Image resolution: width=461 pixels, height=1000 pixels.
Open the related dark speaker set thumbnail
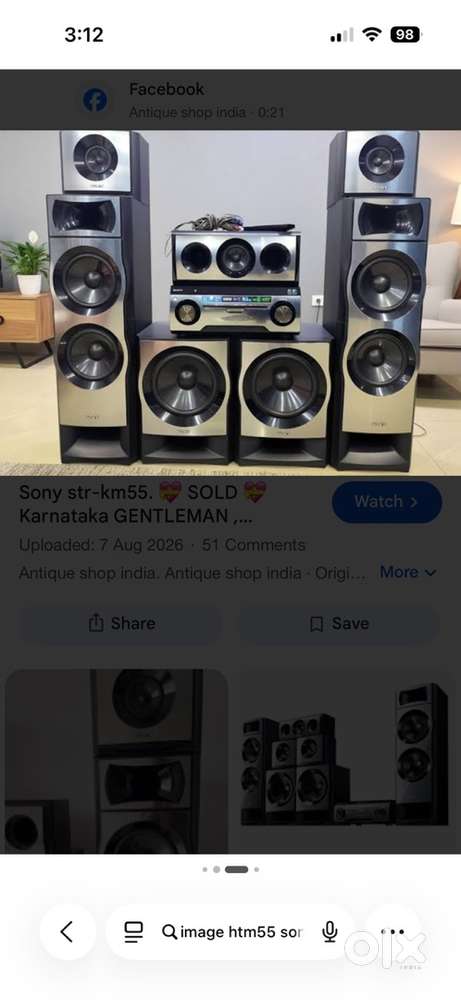click(344, 761)
